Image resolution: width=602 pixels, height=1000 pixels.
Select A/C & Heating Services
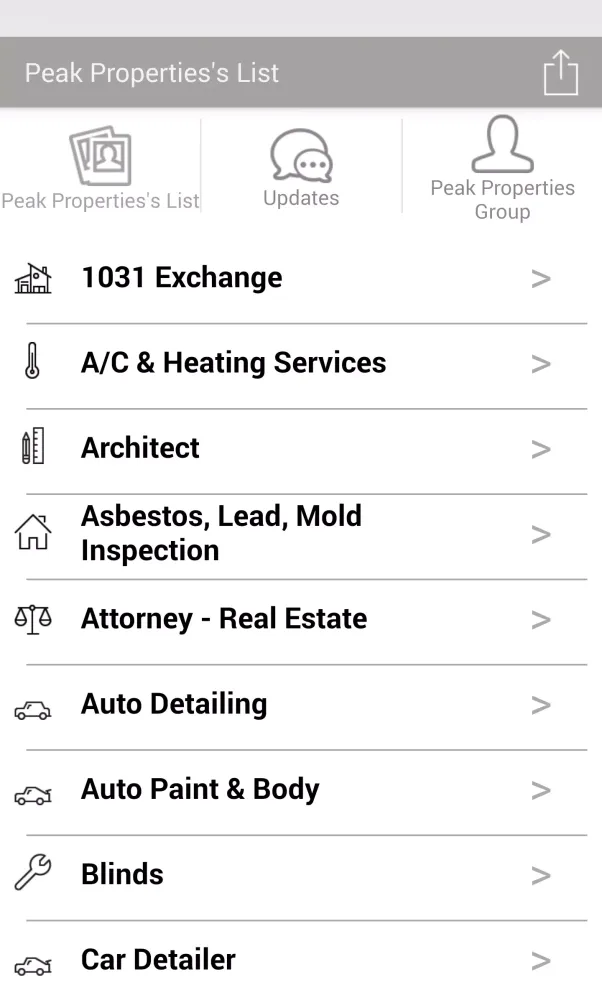[x=300, y=363]
